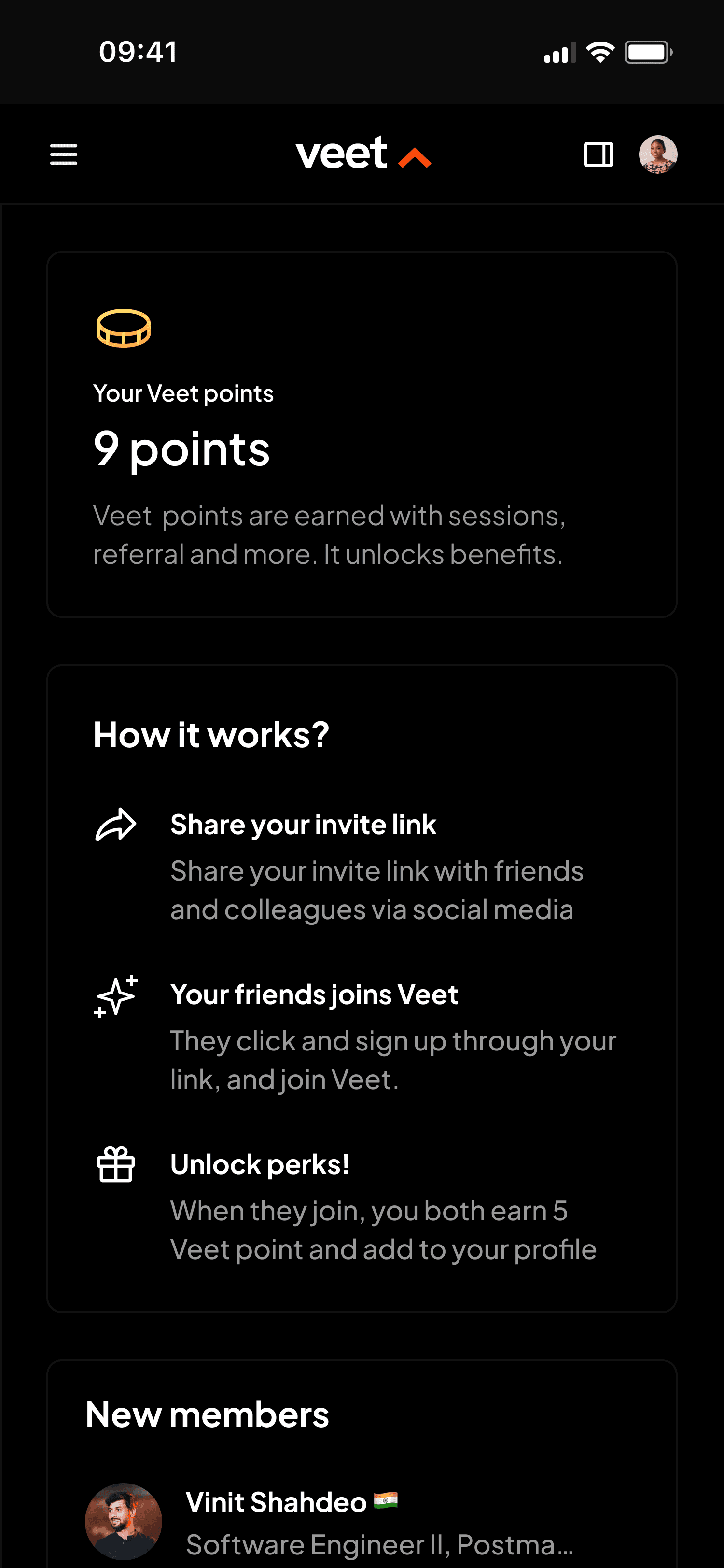This screenshot has height=1568, width=724.
Task: Open your profile avatar
Action: 658,154
